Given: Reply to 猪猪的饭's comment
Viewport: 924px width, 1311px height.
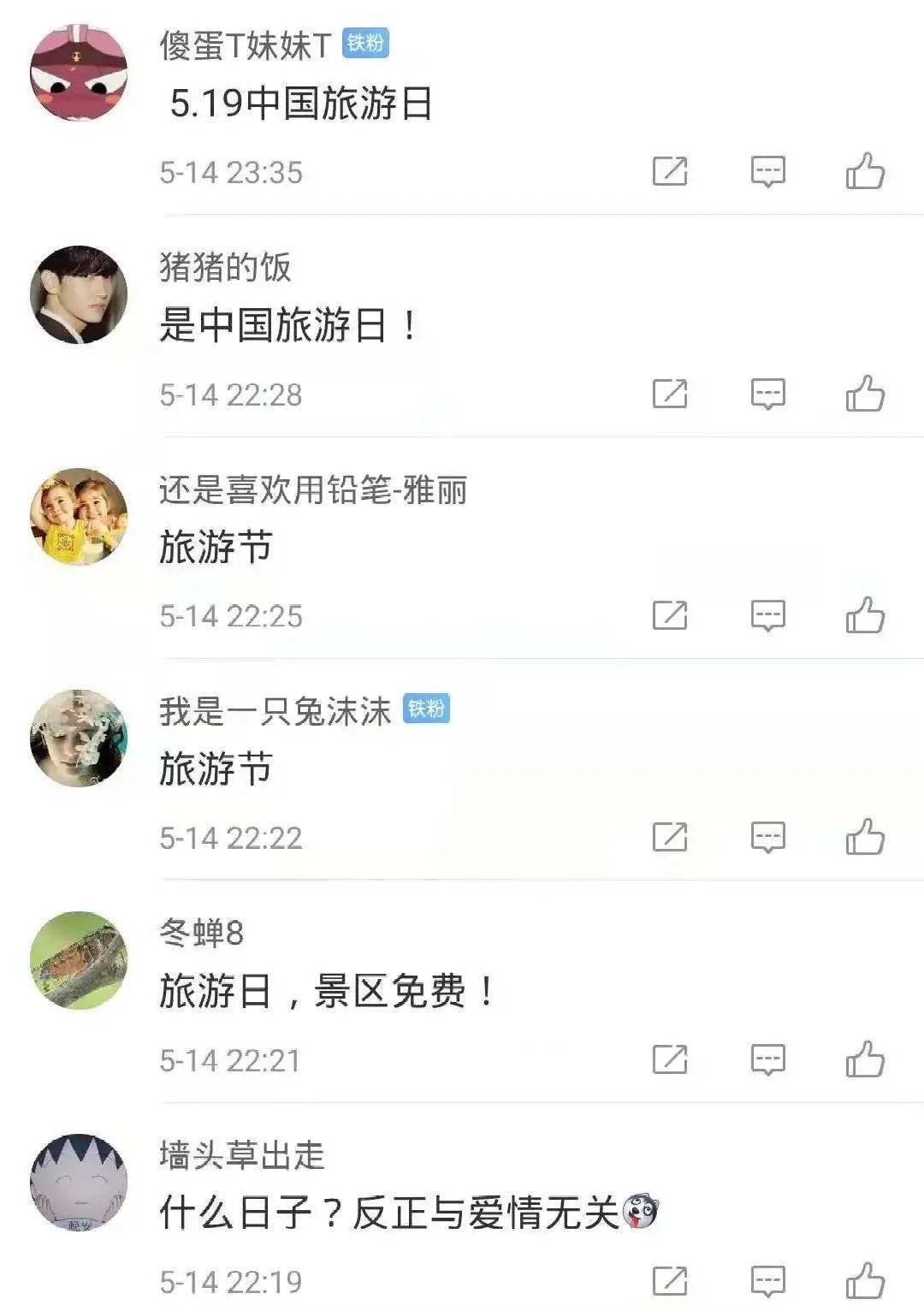Looking at the screenshot, I should point(767,394).
